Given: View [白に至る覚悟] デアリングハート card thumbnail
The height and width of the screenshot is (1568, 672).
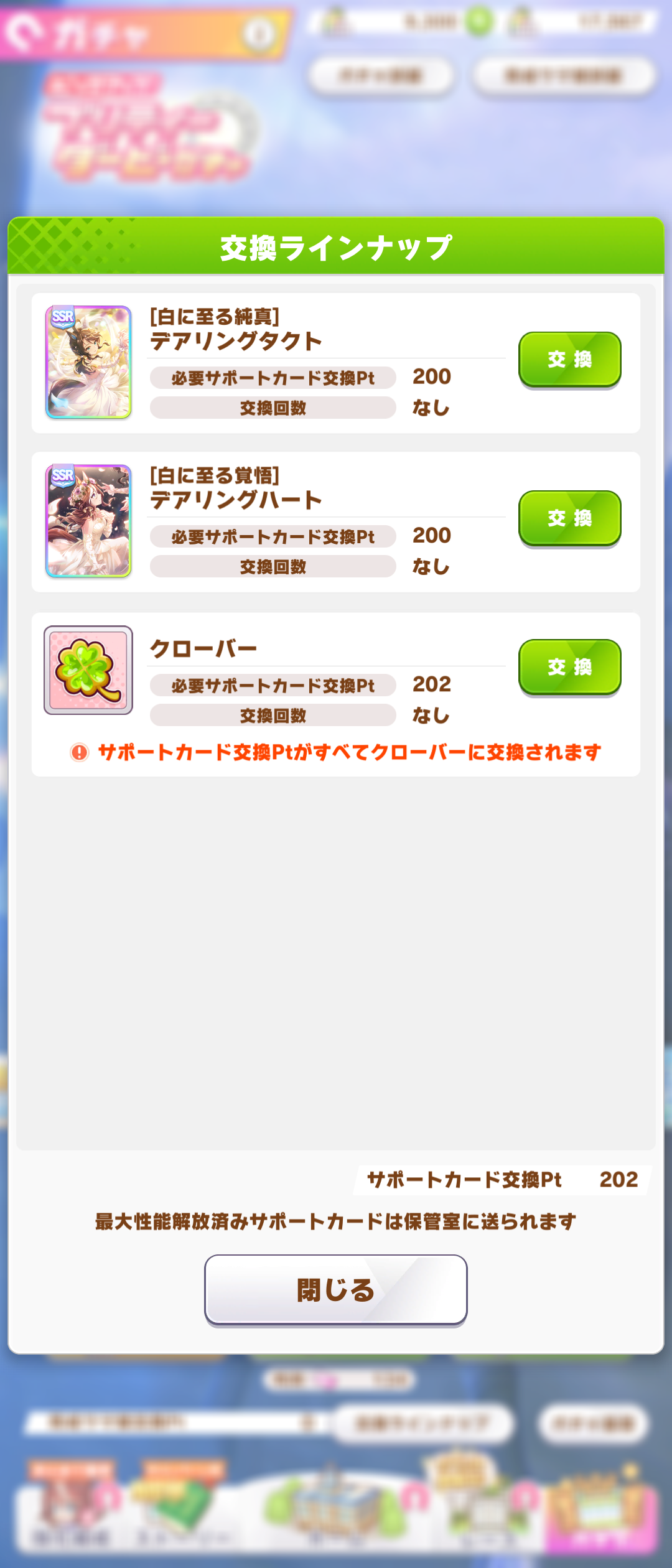Looking at the screenshot, I should click(x=88, y=521).
